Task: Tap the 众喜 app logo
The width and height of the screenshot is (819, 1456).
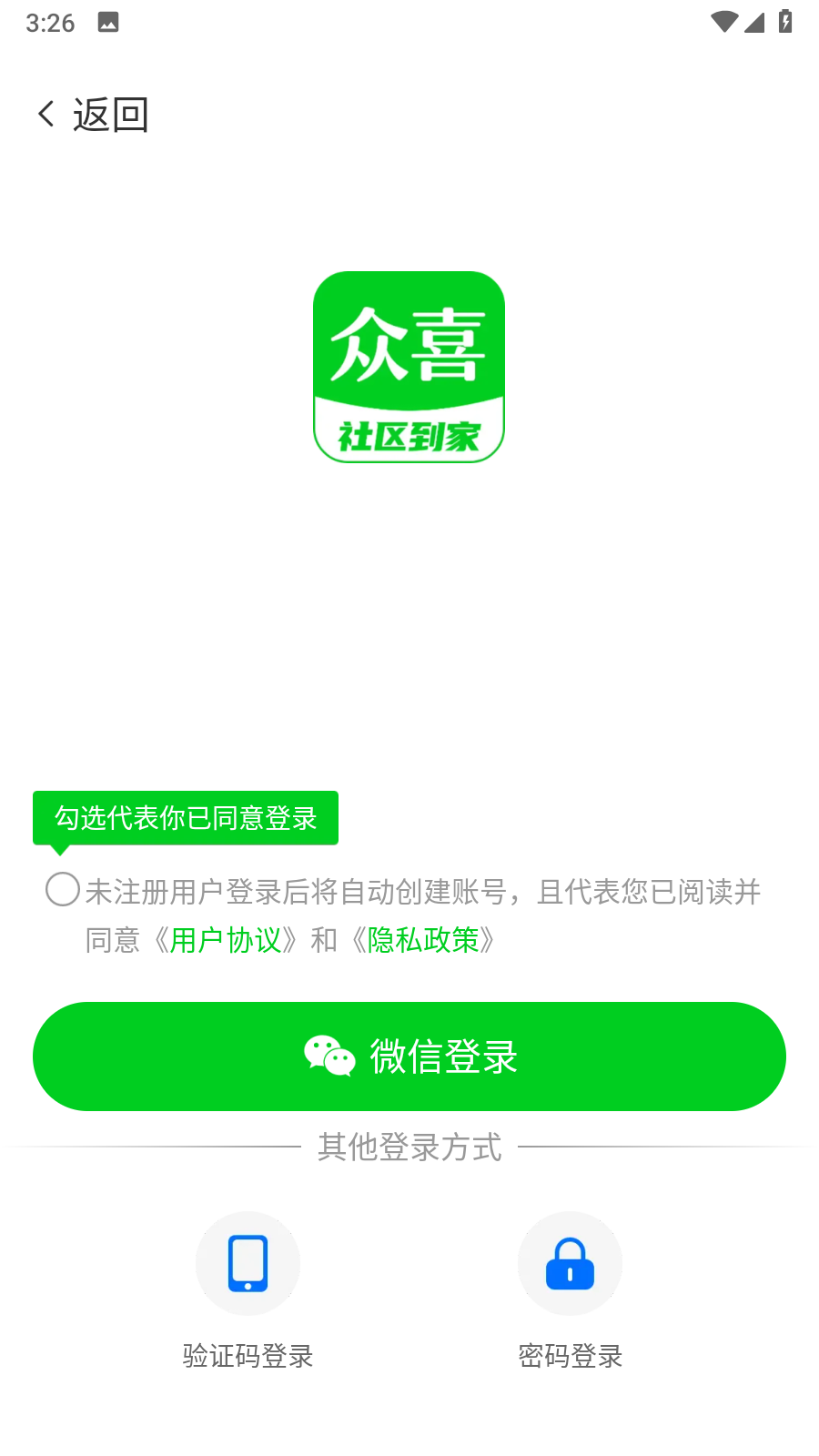Action: (409, 365)
